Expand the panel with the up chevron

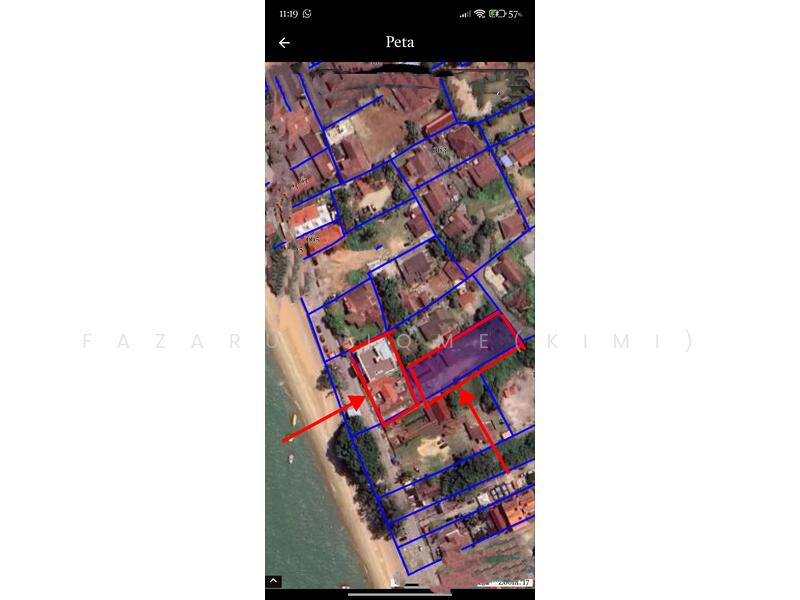point(274,581)
